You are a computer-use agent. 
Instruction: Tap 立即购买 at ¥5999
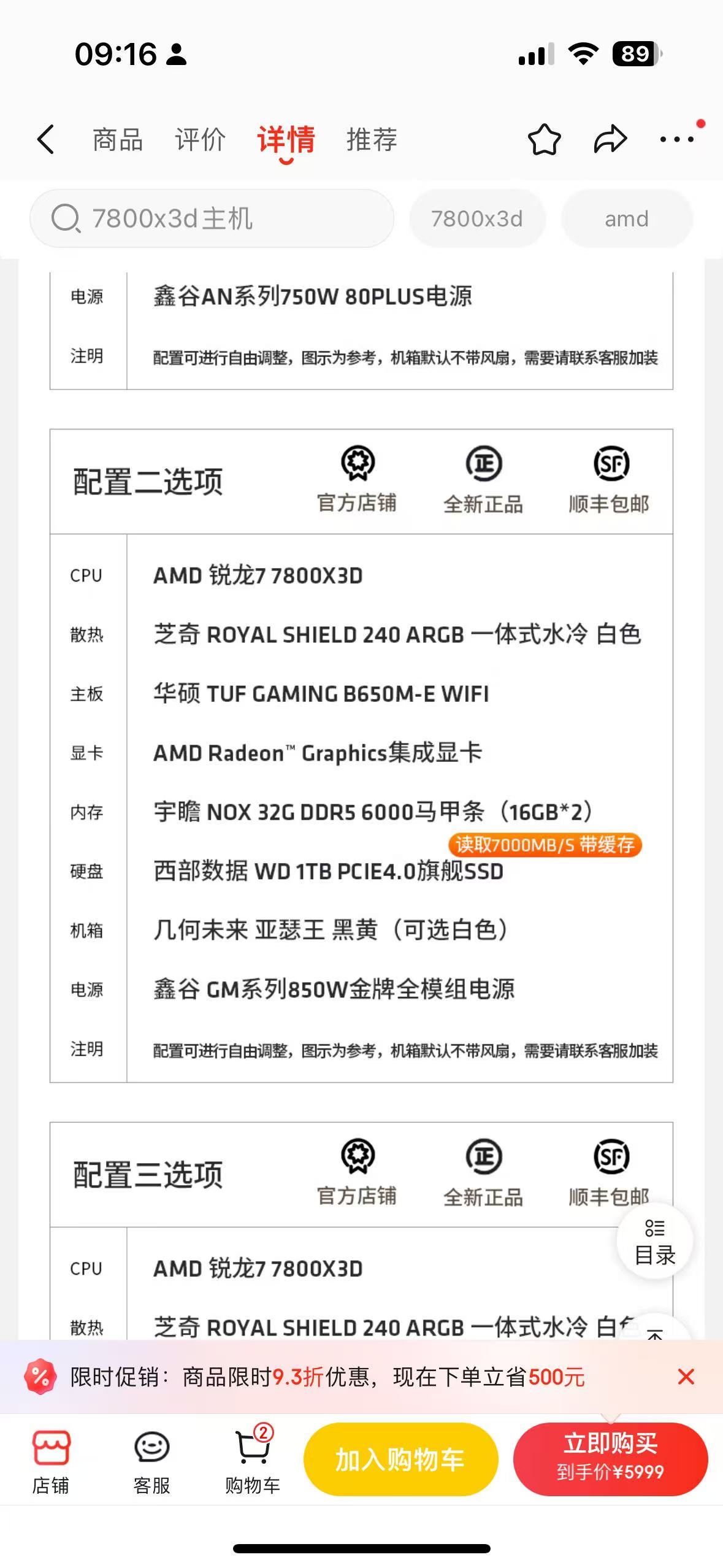click(610, 1459)
